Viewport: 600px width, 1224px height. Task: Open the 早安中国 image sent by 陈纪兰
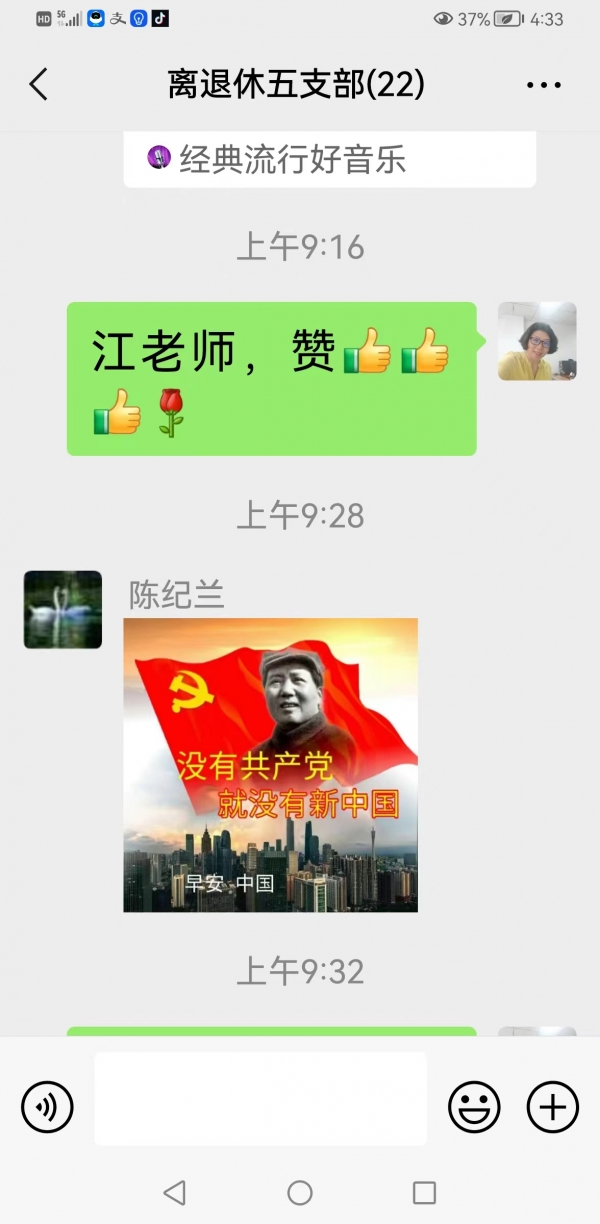coord(270,765)
